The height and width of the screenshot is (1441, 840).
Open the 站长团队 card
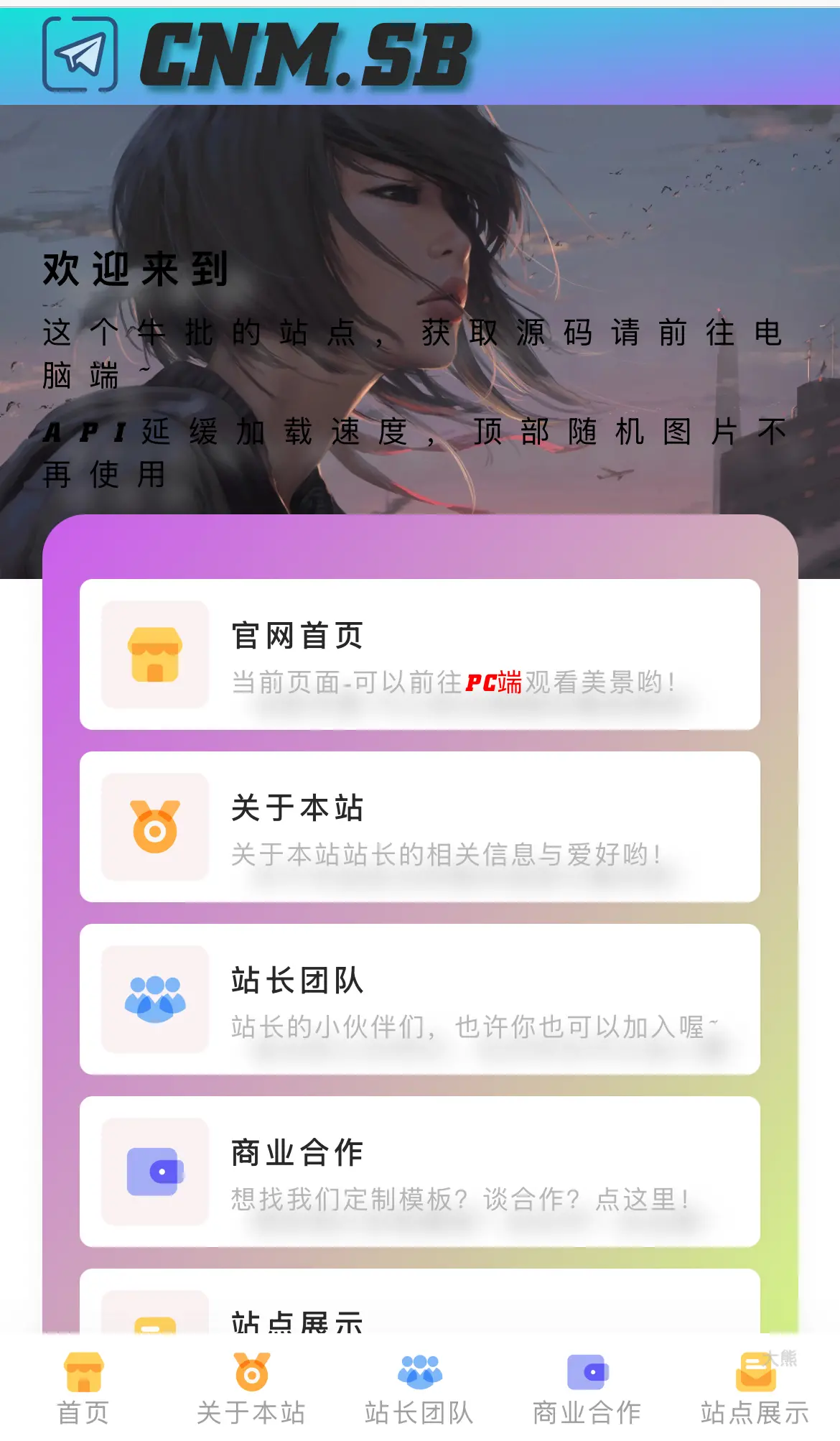click(419, 999)
